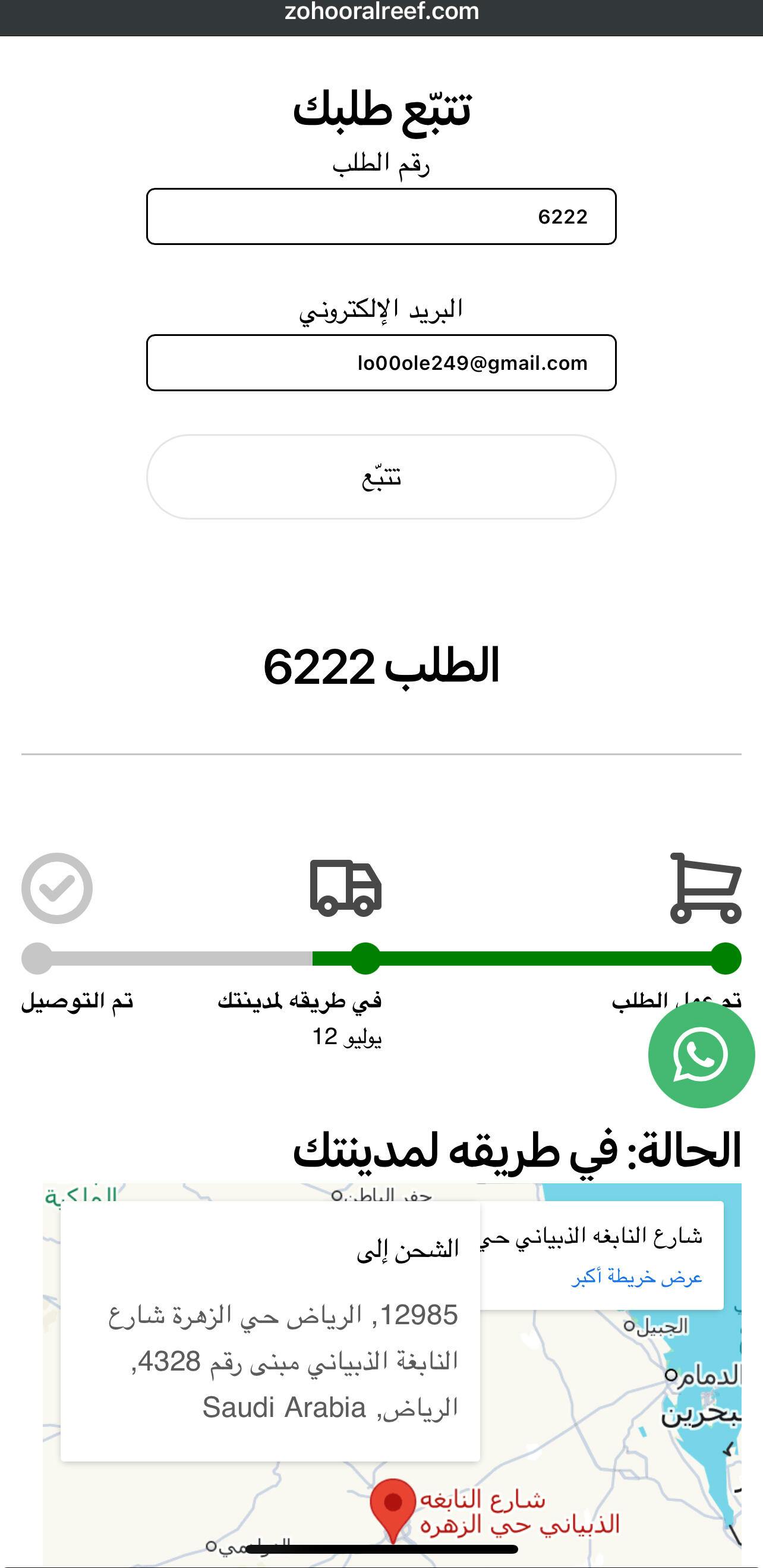Open the WhatsApp chat floating button
This screenshot has width=763, height=1568.
click(x=701, y=1055)
